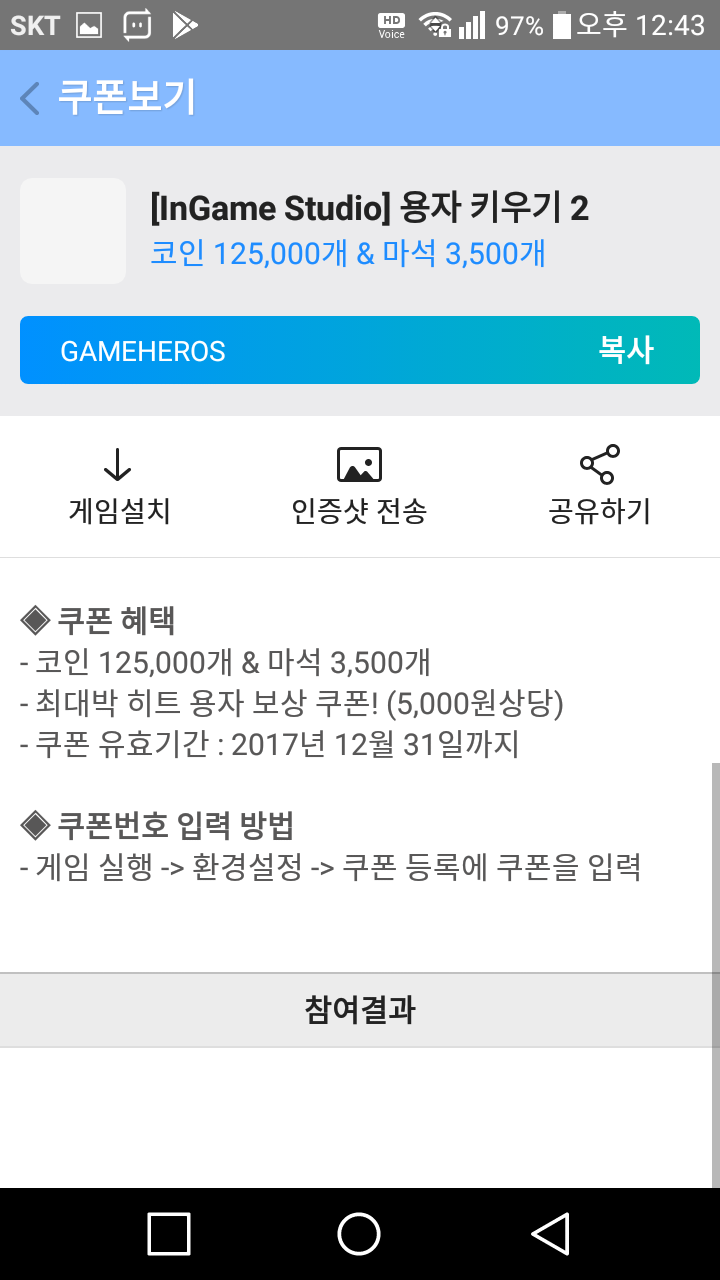Go back using the arrow beside 쿠폰보기

coord(31,98)
